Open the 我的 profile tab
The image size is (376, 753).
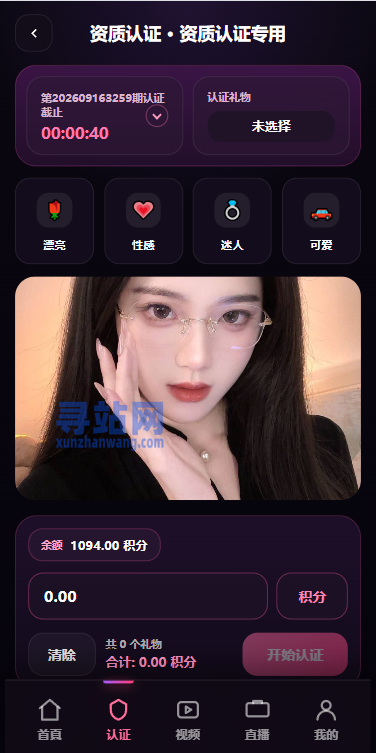[x=326, y=719]
